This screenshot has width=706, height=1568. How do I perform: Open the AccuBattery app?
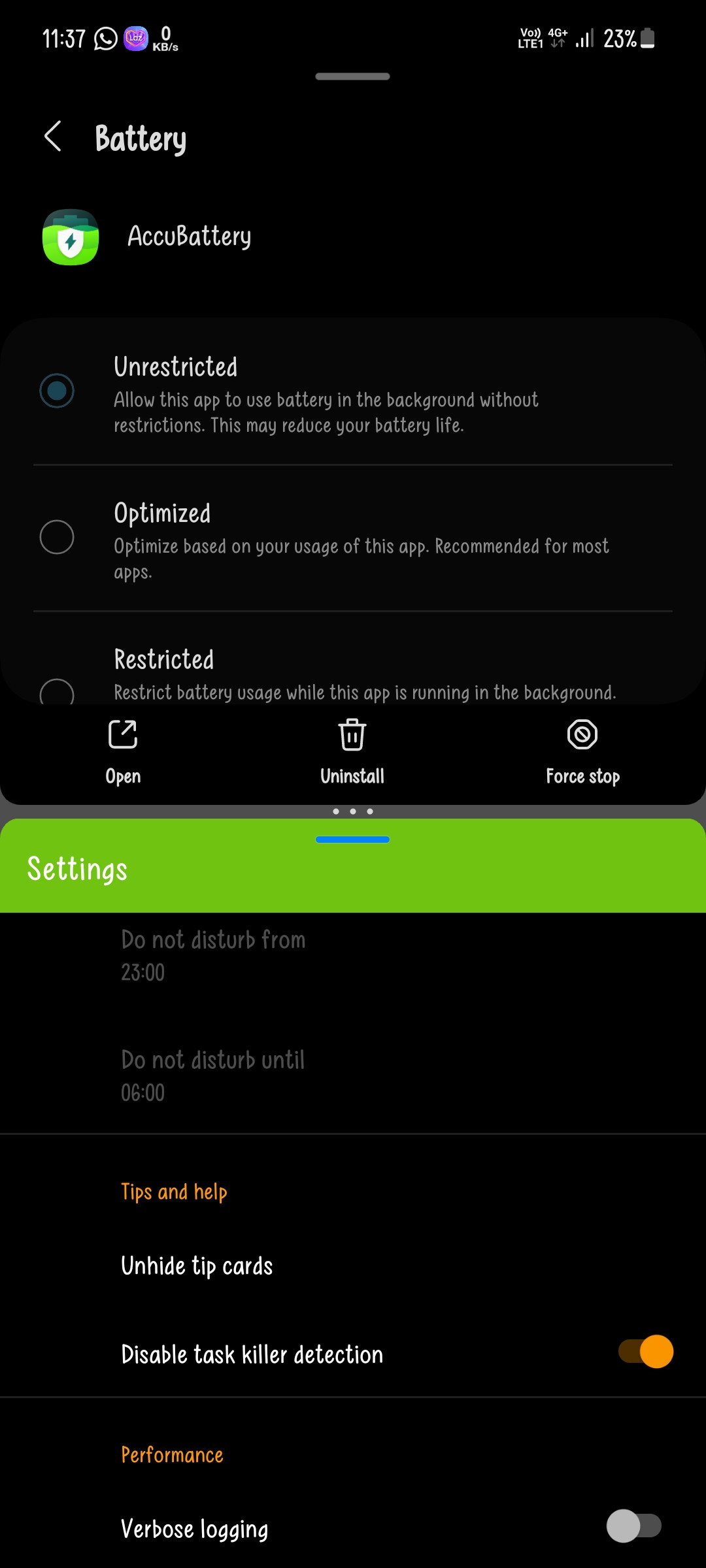[x=123, y=753]
